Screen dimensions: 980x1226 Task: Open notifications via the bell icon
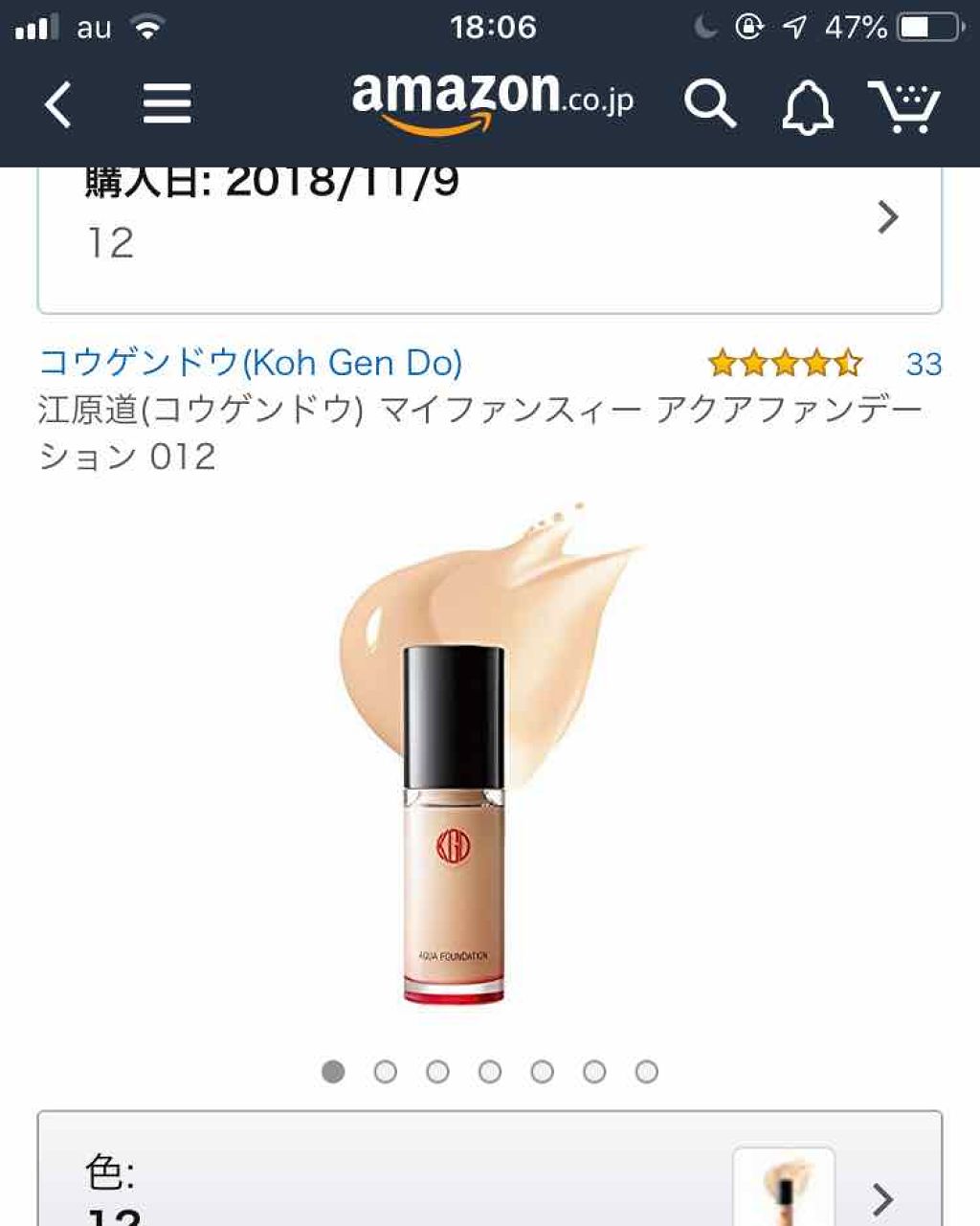click(809, 103)
